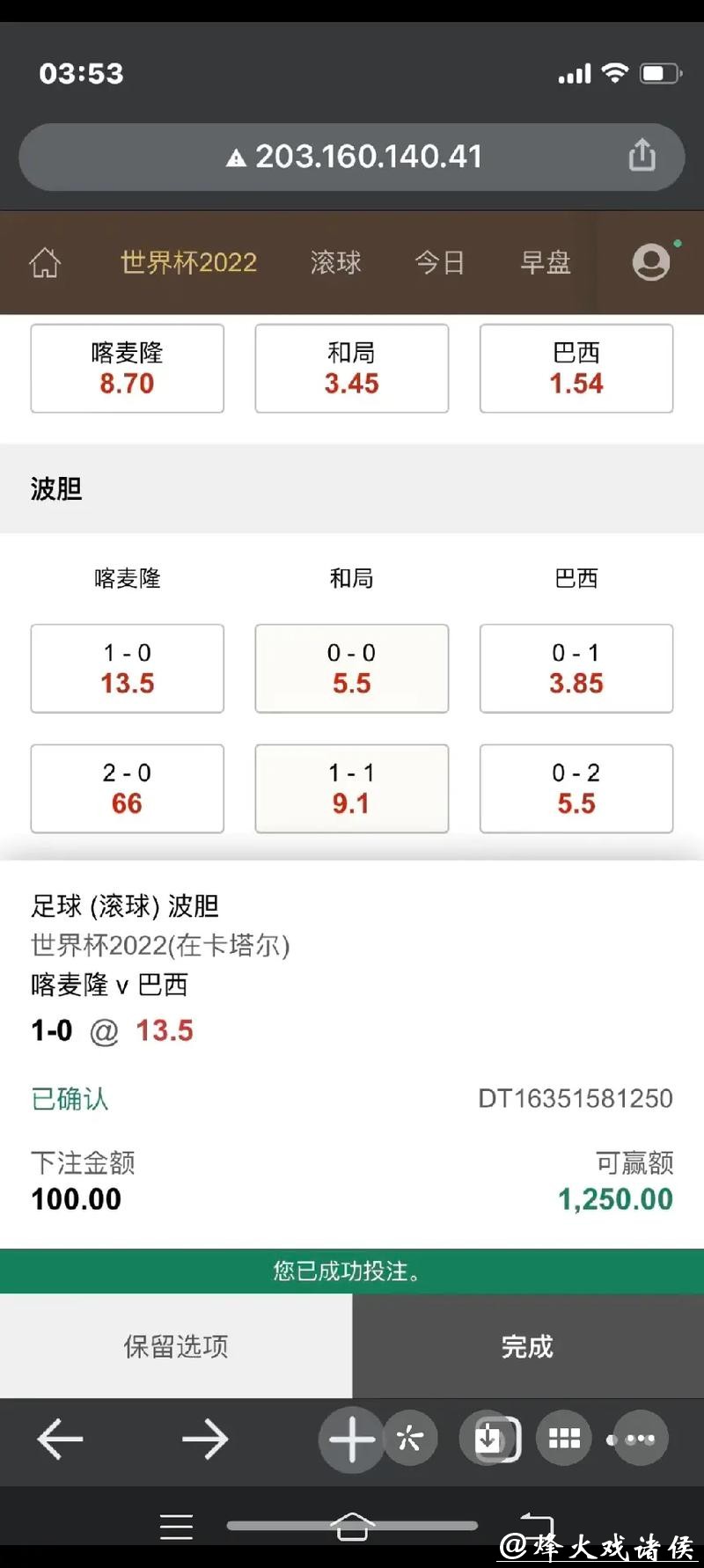Pick correct score 2 - 0 at 66

click(128, 788)
